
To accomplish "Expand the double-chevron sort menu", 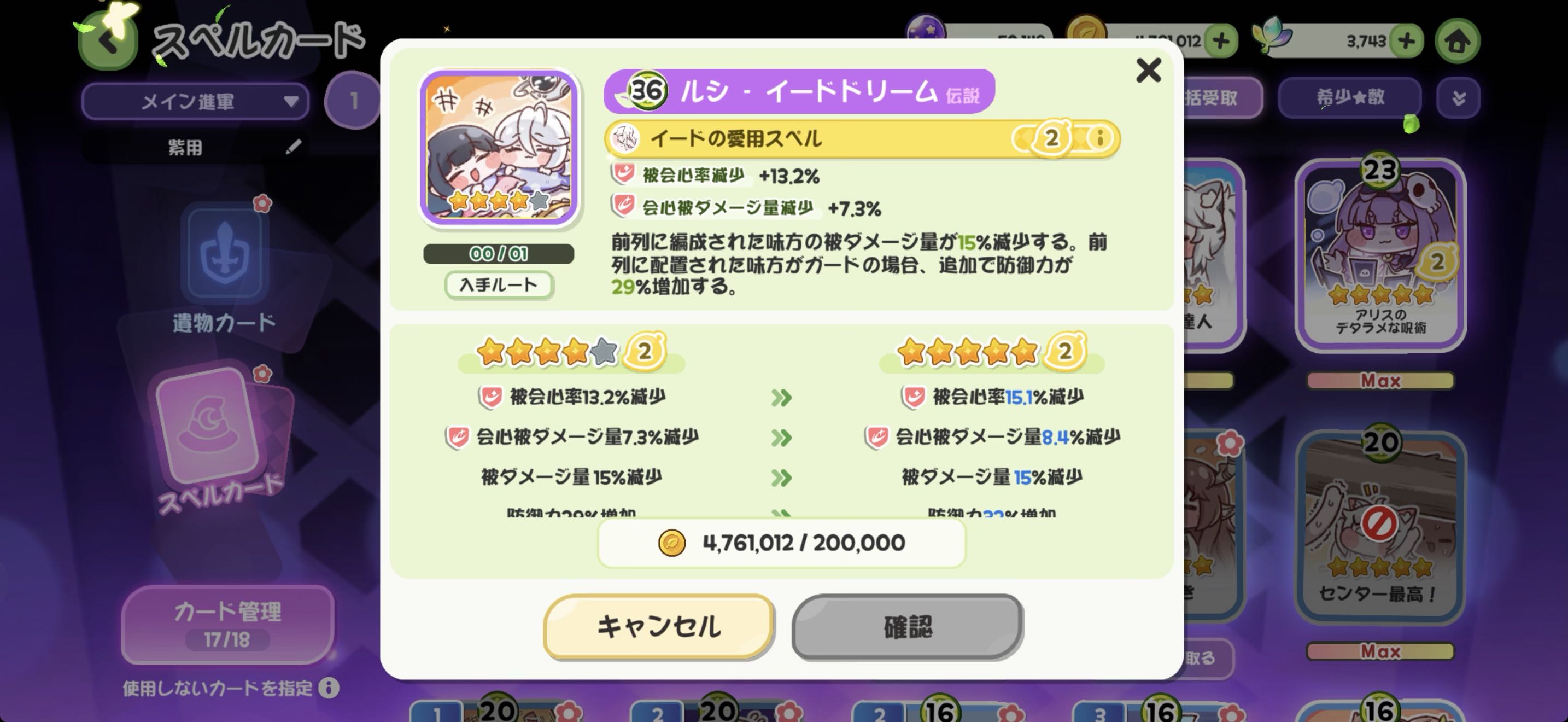I will point(1459,98).
